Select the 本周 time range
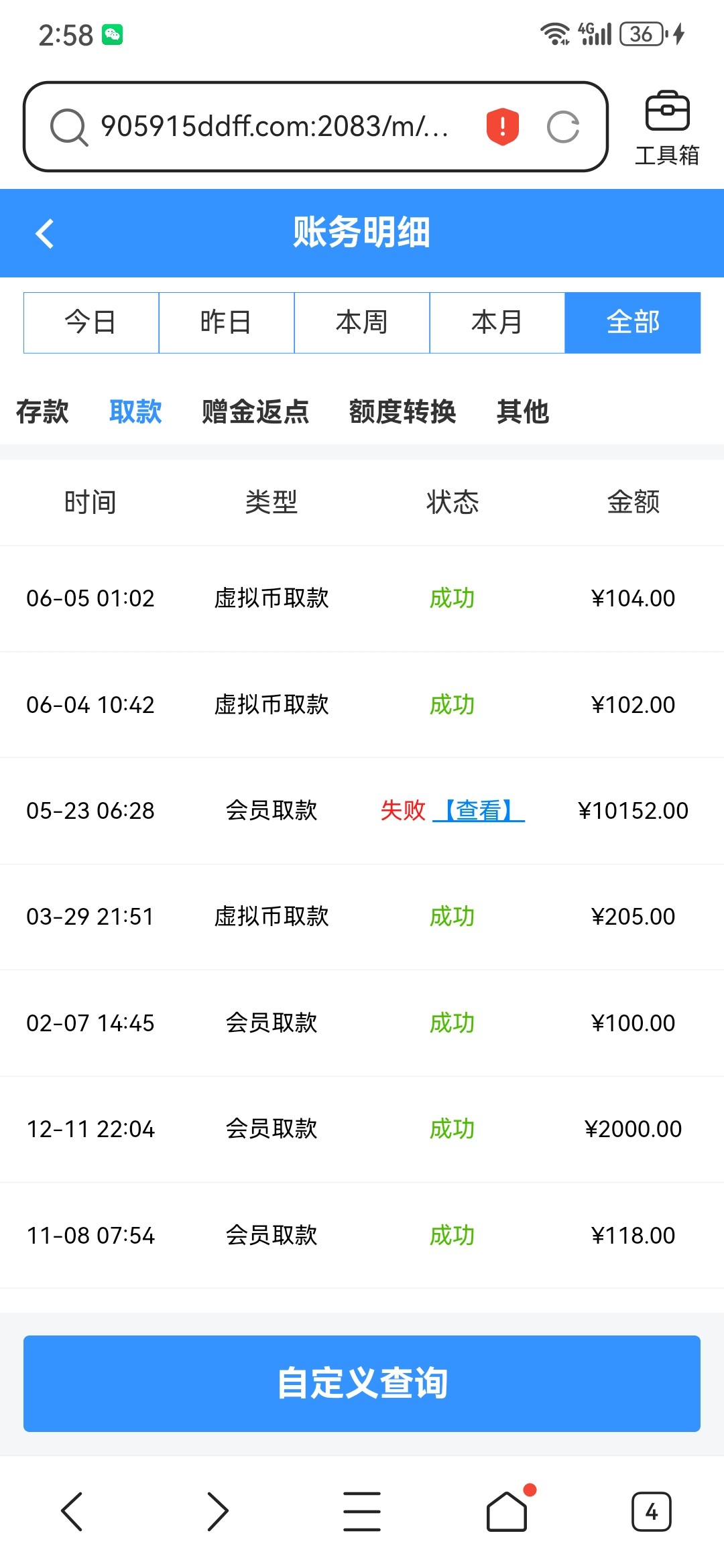Image resolution: width=724 pixels, height=1568 pixels. [x=362, y=322]
